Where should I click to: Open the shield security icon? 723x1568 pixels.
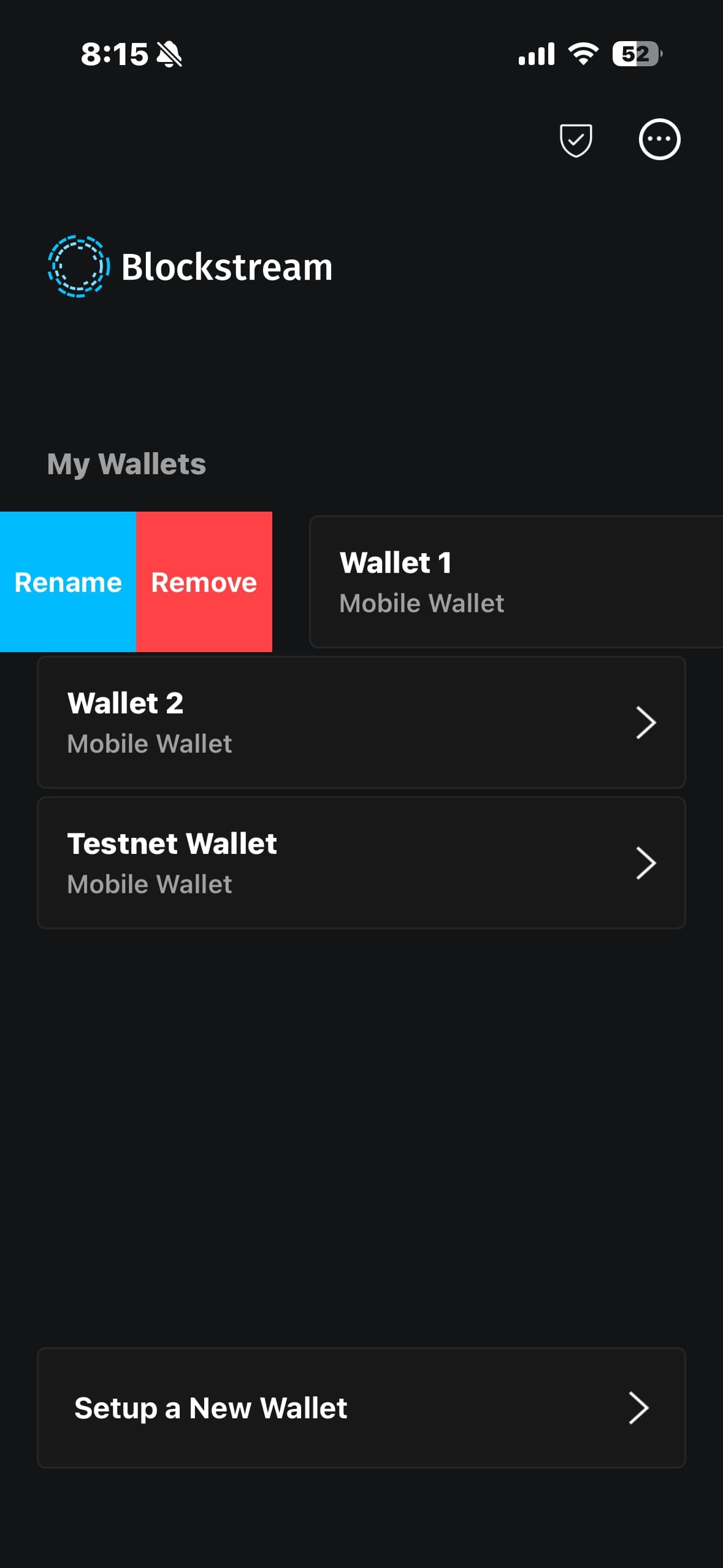[x=575, y=140]
